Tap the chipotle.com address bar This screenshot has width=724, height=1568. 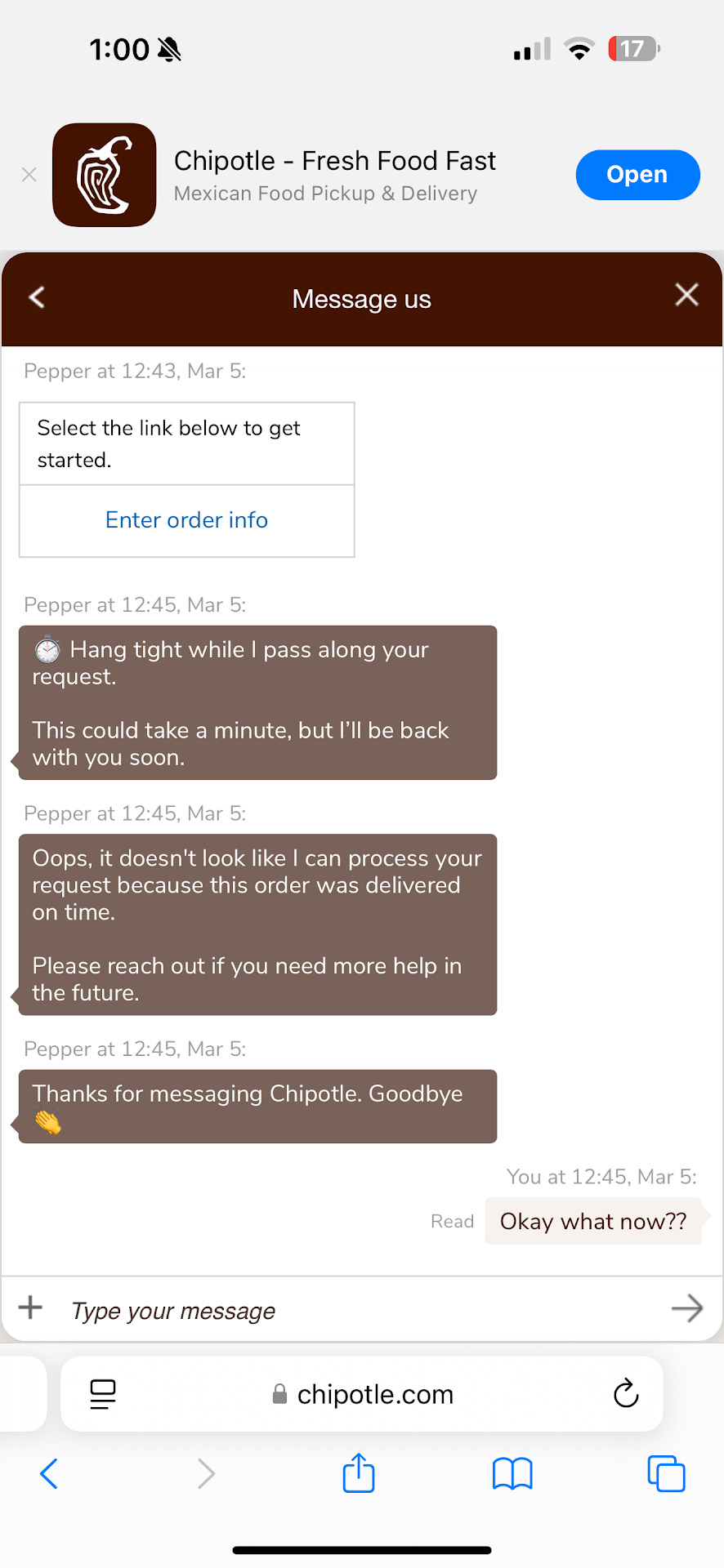(364, 1394)
